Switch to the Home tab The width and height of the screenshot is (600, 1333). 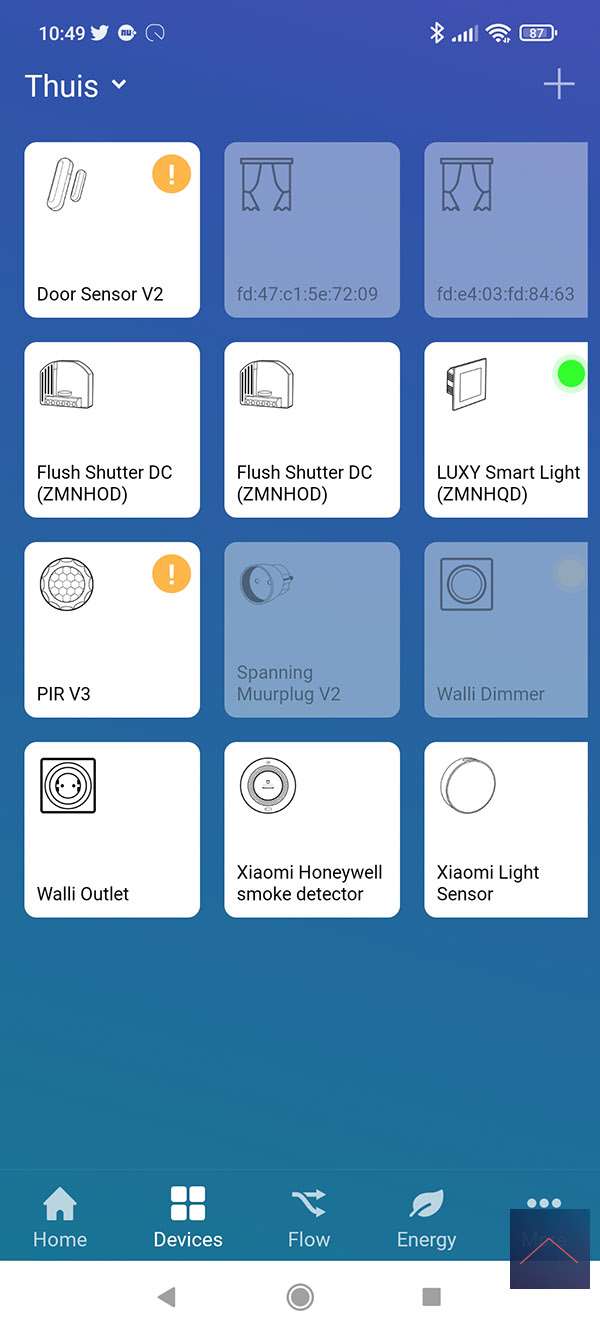[60, 1218]
